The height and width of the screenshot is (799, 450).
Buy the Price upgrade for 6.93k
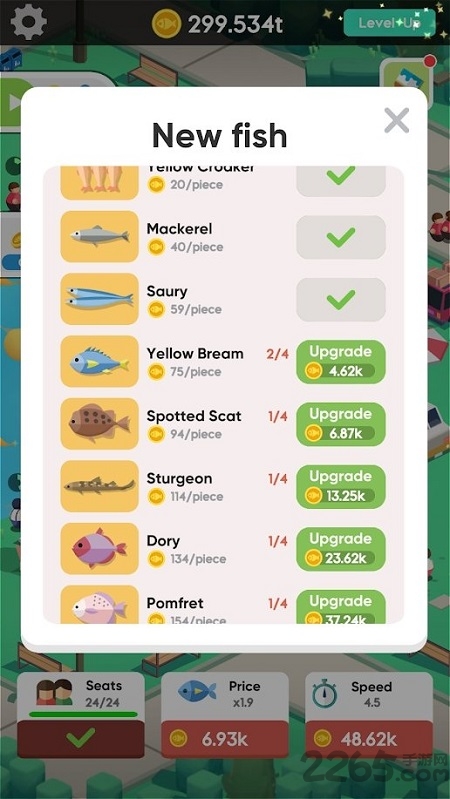(225, 739)
